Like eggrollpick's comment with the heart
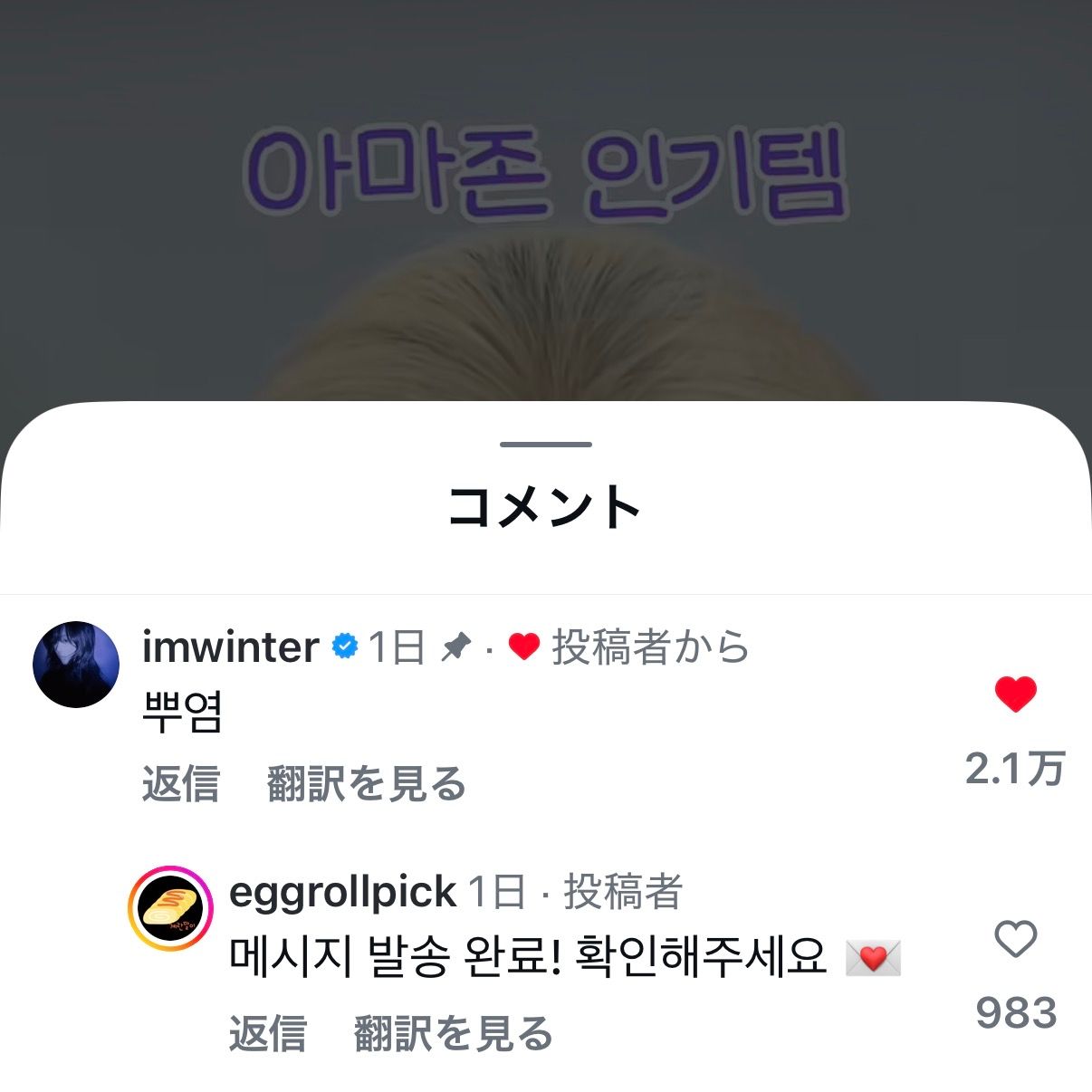The height and width of the screenshot is (1092, 1092). [1015, 940]
